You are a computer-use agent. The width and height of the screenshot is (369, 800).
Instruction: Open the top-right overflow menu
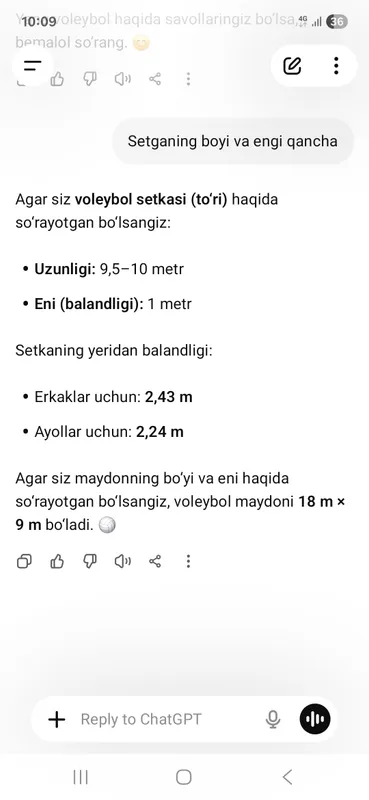point(336,66)
